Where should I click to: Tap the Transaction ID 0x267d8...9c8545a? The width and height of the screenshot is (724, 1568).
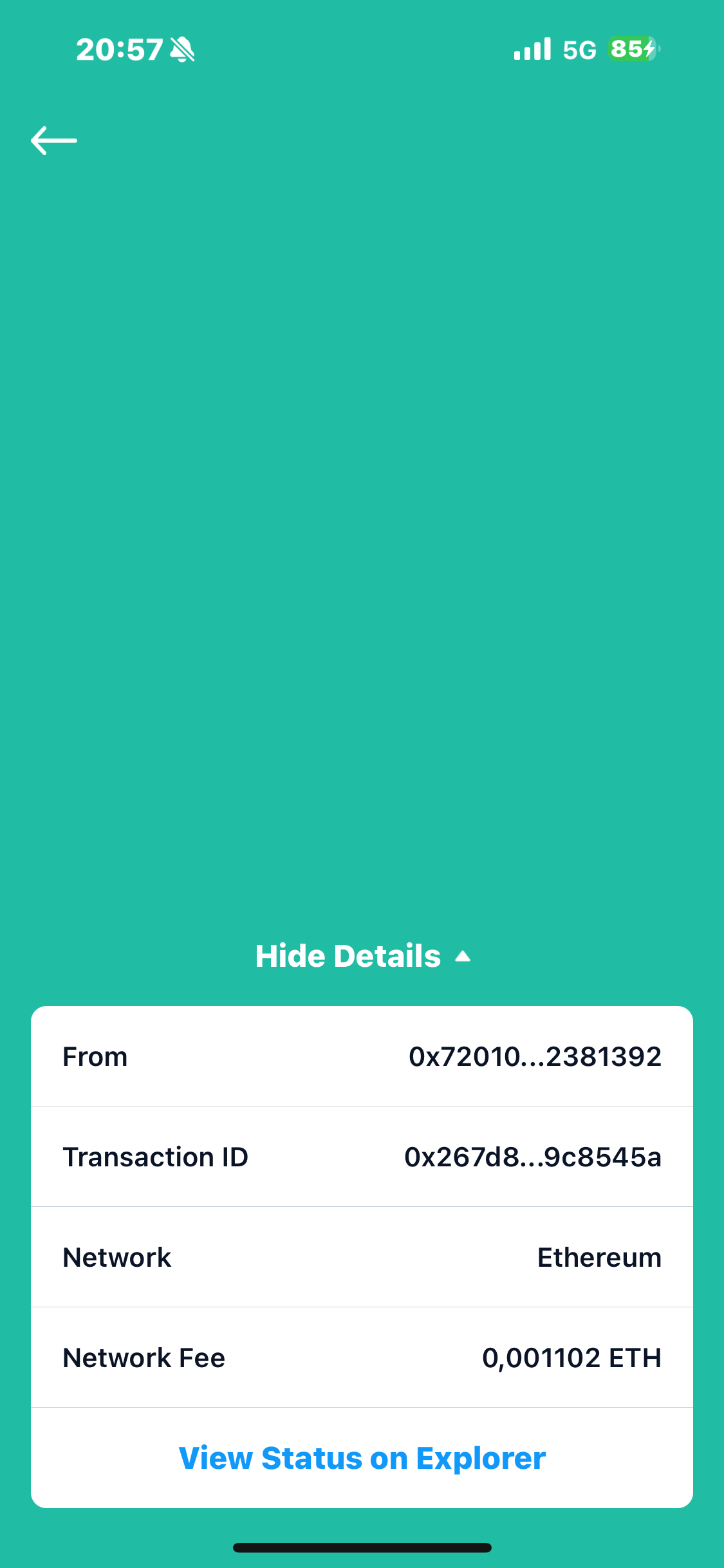(x=532, y=1157)
